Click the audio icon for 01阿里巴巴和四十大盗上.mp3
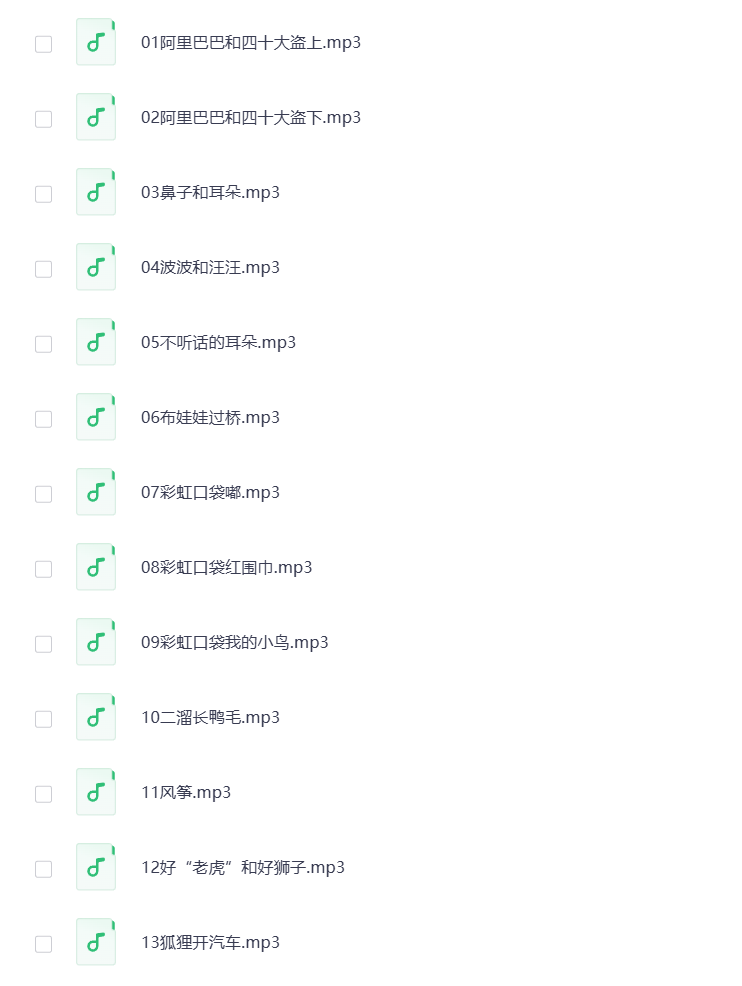Viewport: 742px width, 986px height. pyautogui.click(x=95, y=42)
